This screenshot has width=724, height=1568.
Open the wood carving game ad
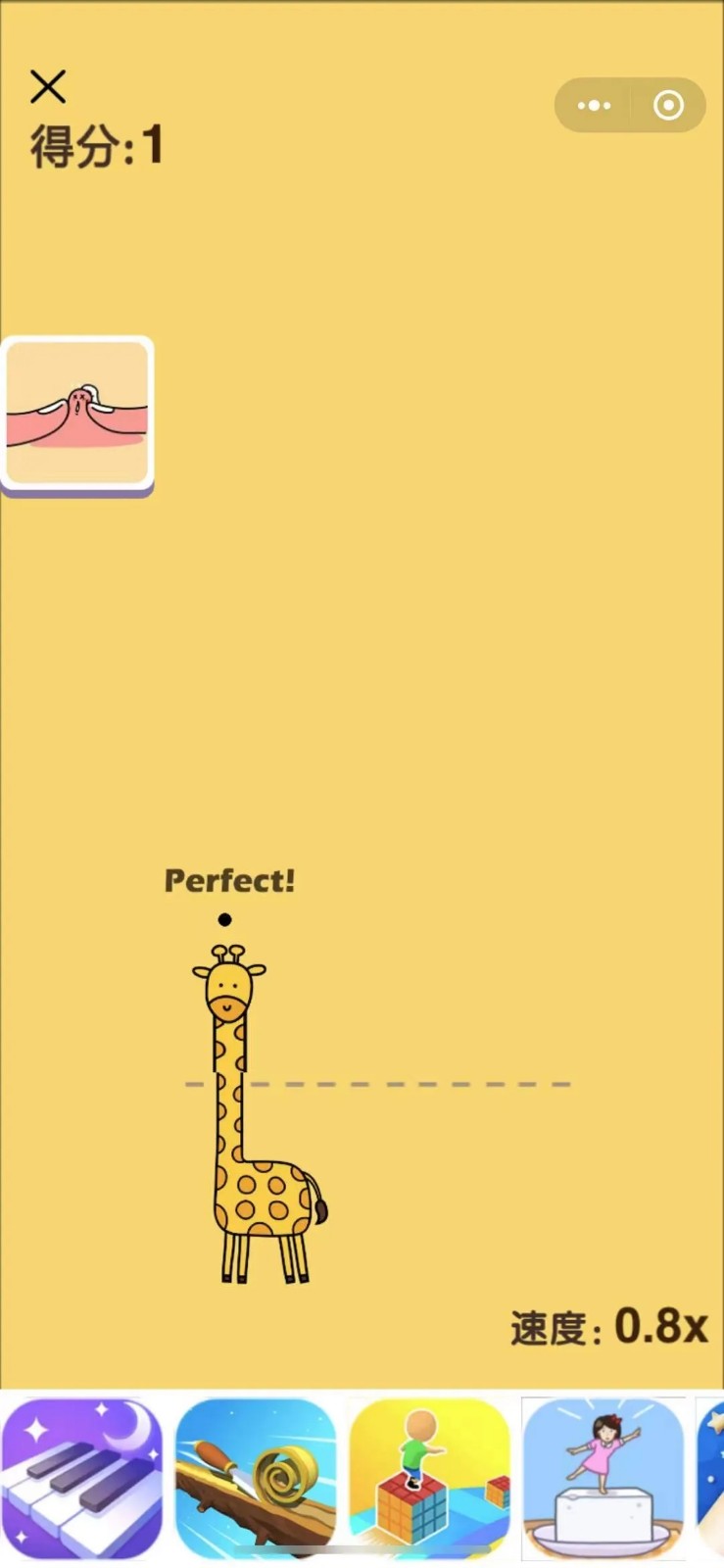point(256,1479)
